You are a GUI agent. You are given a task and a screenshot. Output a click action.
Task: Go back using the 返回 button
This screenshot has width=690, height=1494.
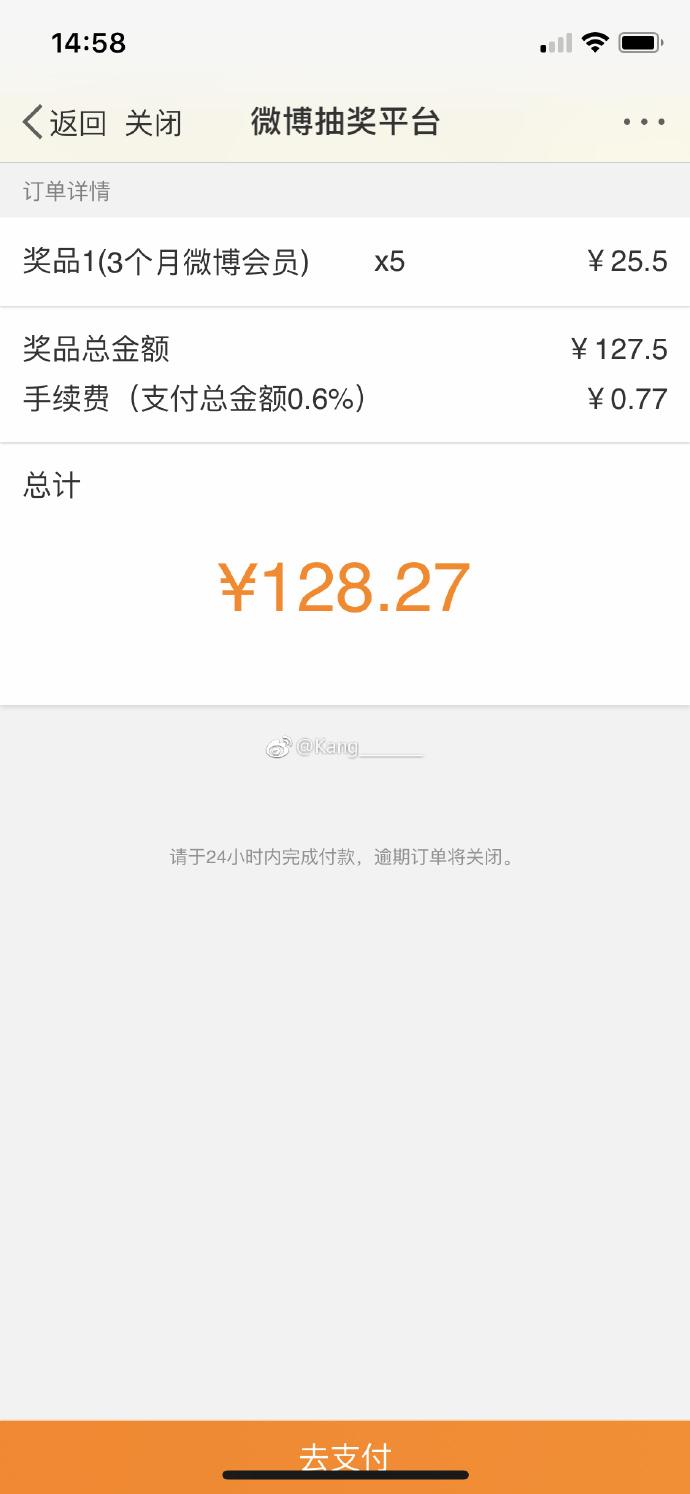pyautogui.click(x=64, y=123)
